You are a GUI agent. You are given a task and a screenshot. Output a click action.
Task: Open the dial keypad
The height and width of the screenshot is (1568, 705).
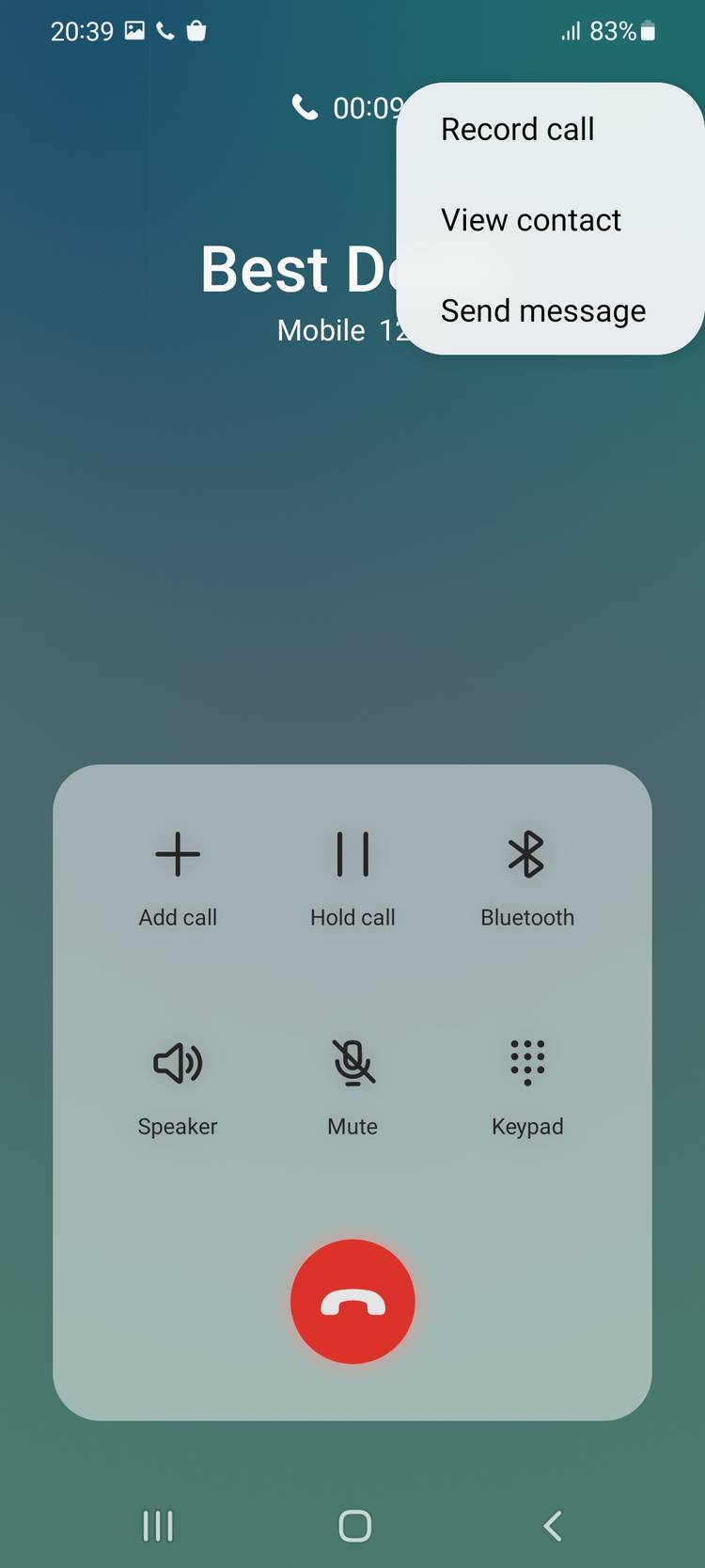527,1086
